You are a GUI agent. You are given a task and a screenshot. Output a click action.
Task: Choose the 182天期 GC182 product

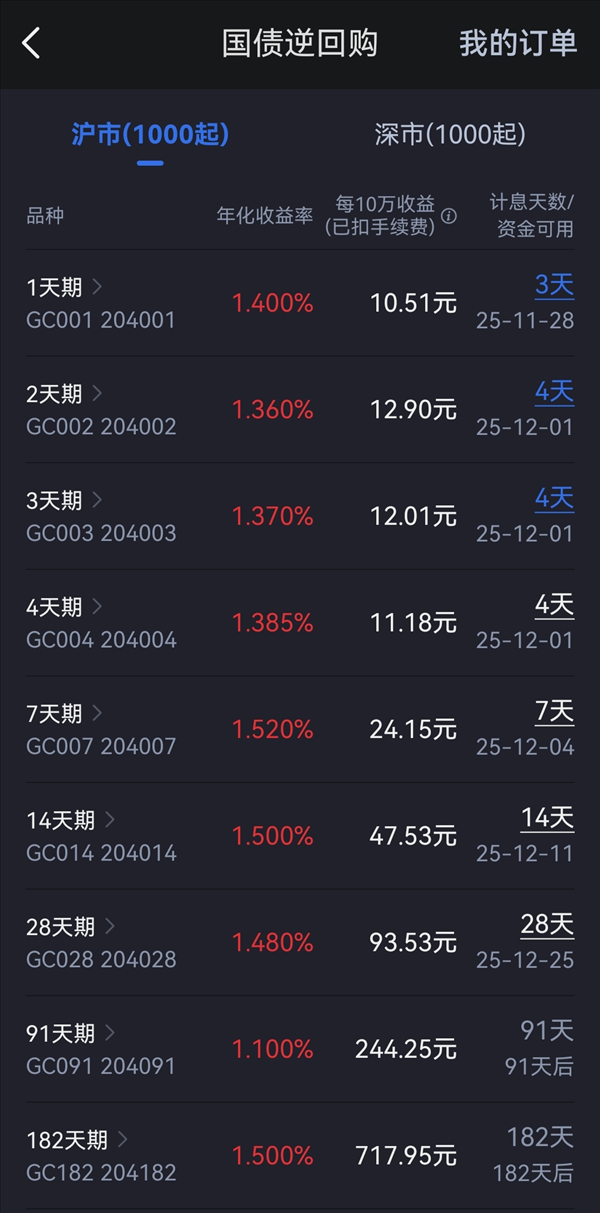(100, 1155)
